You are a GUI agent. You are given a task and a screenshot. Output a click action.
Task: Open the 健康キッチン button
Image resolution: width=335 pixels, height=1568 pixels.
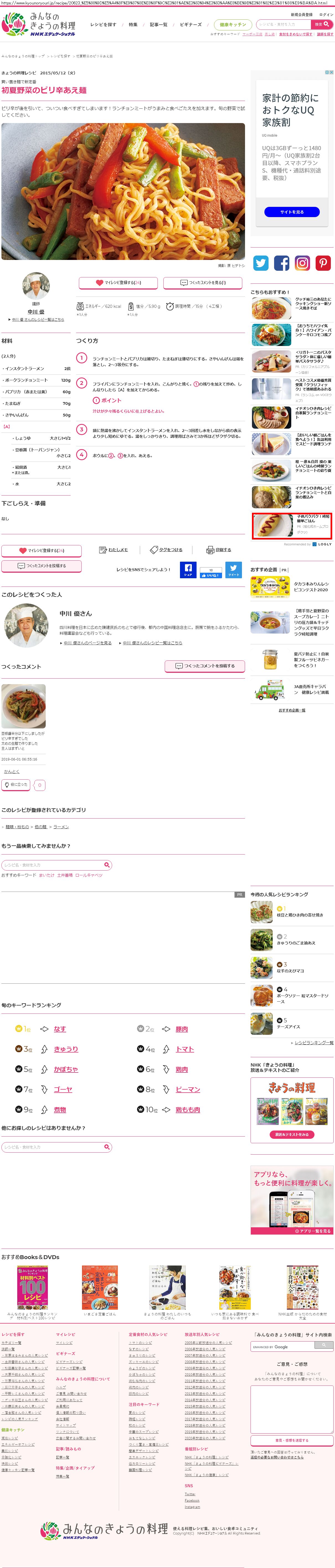[233, 24]
